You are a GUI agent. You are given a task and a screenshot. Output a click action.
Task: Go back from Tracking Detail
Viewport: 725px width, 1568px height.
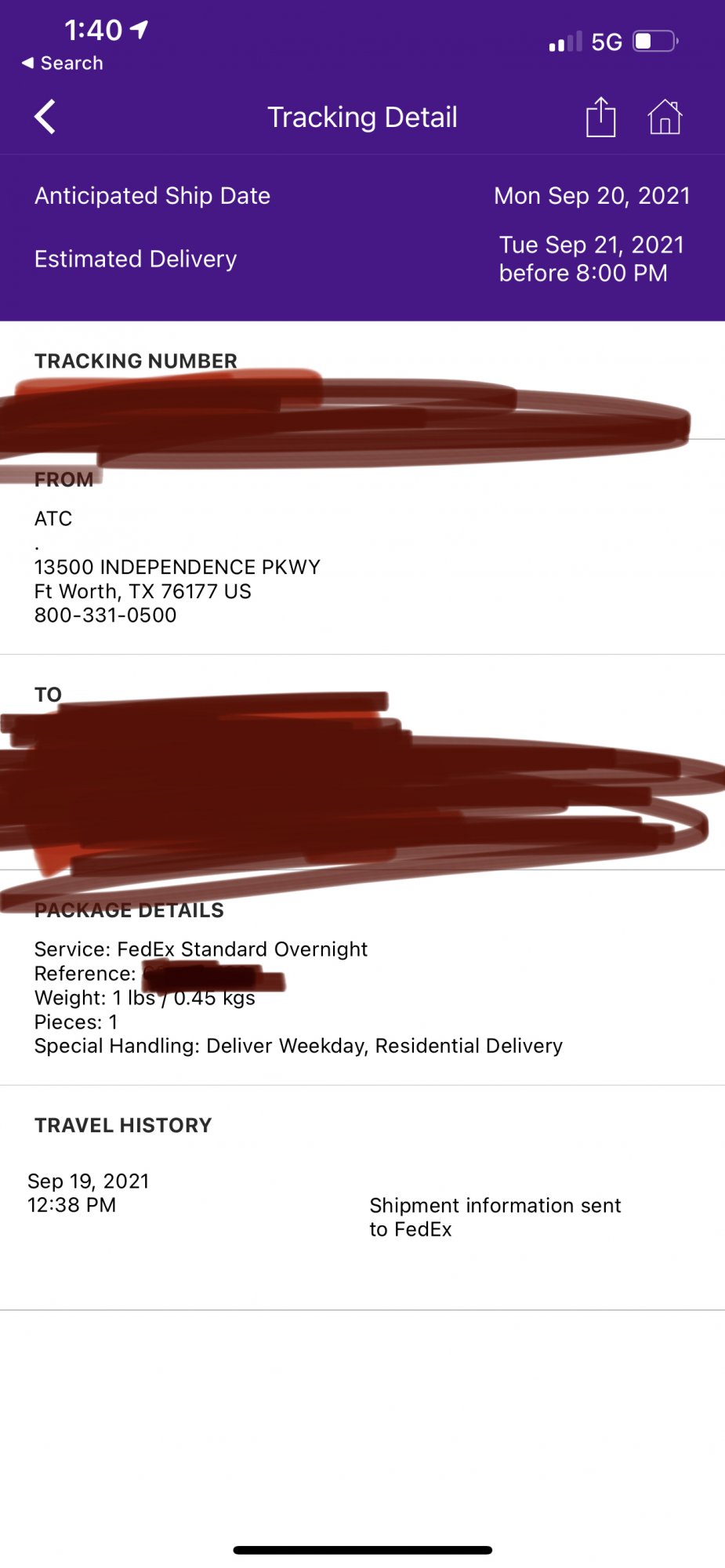45,118
